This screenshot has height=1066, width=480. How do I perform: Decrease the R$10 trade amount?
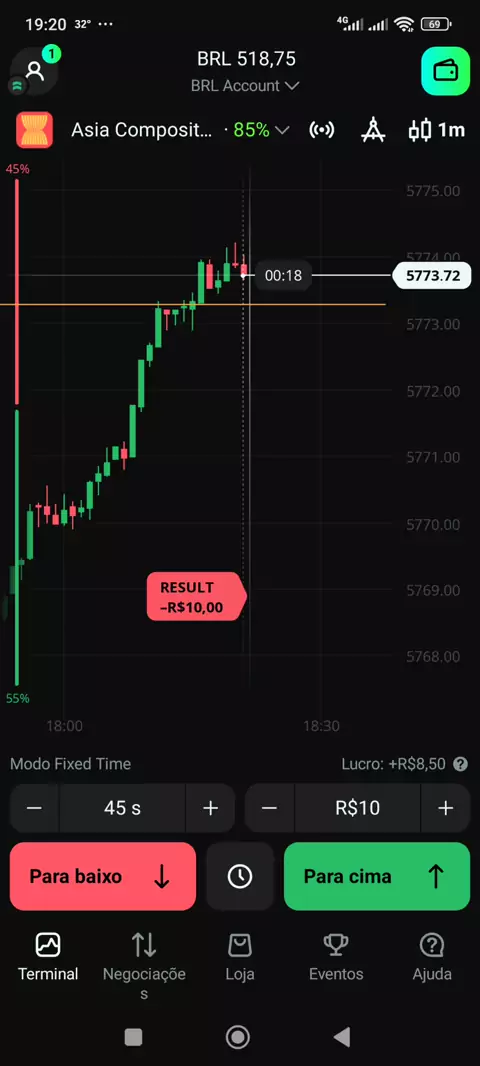269,808
